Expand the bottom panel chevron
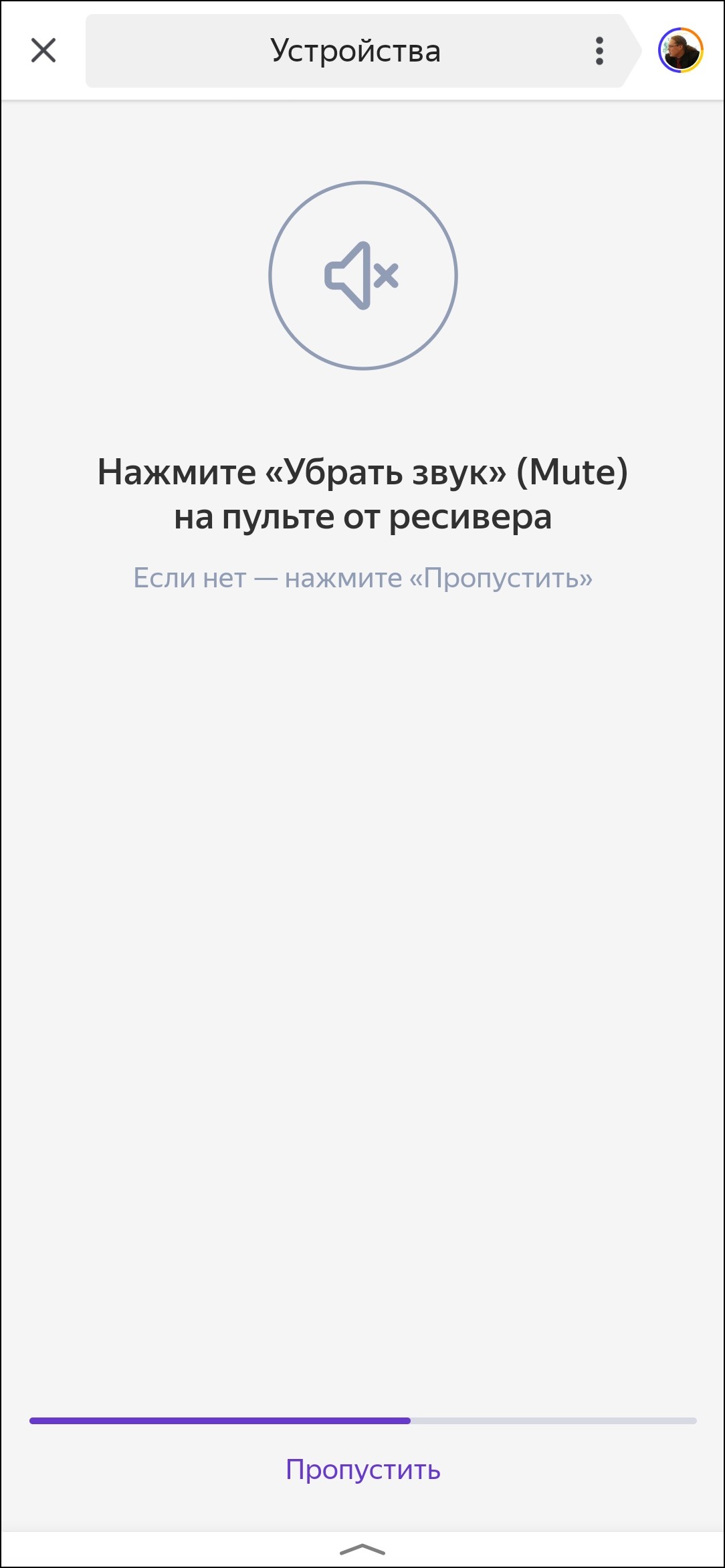Viewport: 725px width, 1568px height. 362,1549
